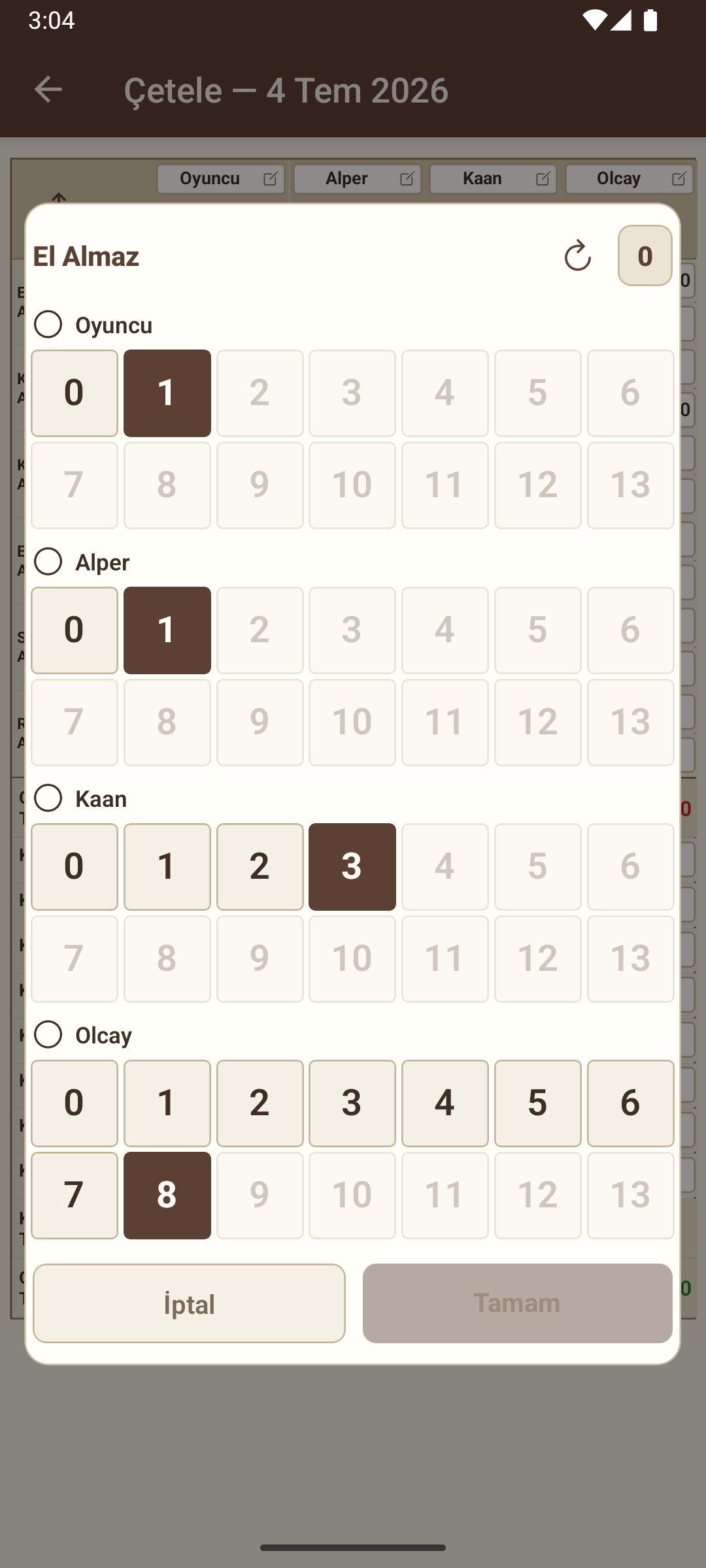Tap number 8 under Olcay
Image resolution: width=706 pixels, height=1568 pixels.
(x=167, y=1196)
